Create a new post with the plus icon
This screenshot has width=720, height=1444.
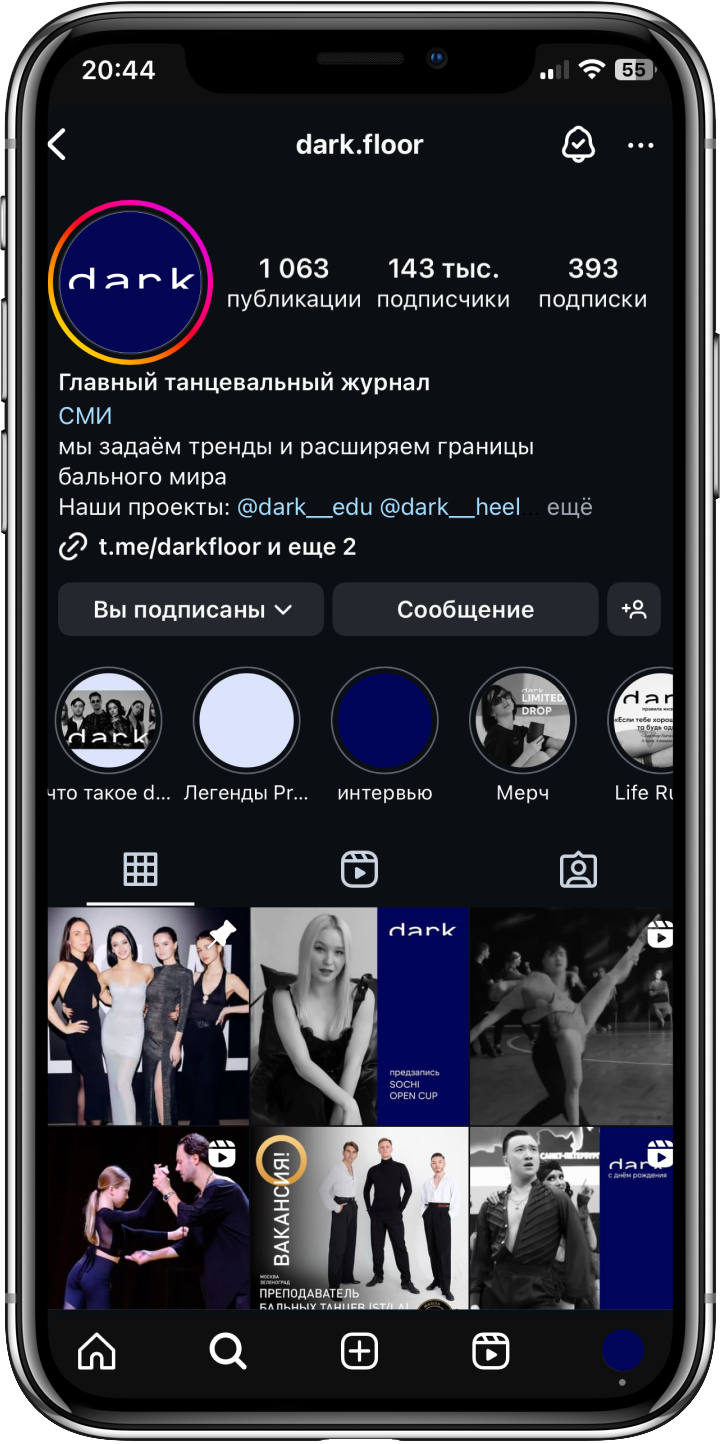pos(359,1352)
